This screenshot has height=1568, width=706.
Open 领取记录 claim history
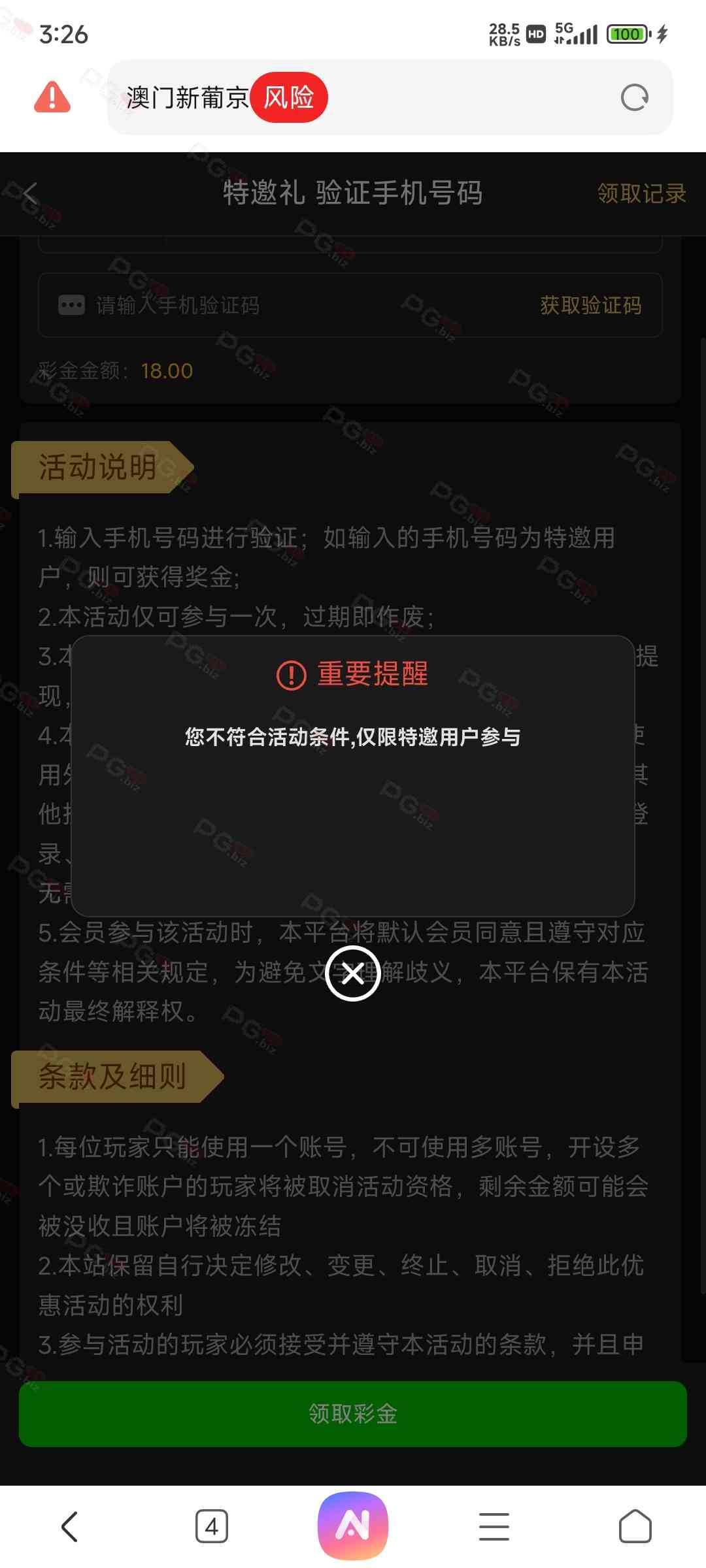pos(641,193)
